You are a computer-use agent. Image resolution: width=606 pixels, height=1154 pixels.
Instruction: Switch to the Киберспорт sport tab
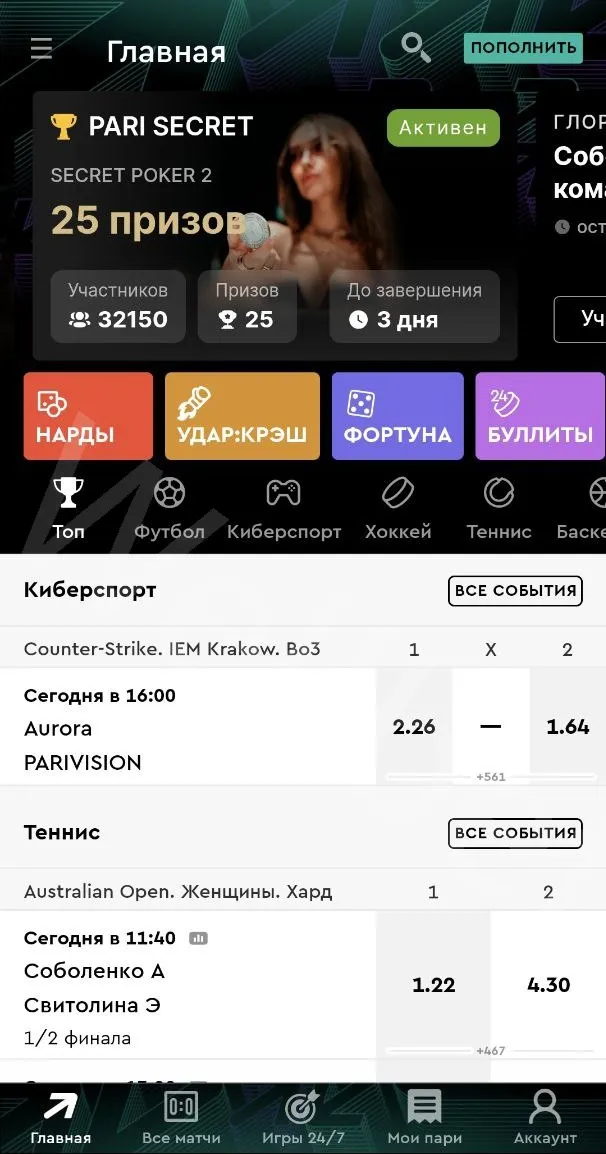click(x=284, y=508)
